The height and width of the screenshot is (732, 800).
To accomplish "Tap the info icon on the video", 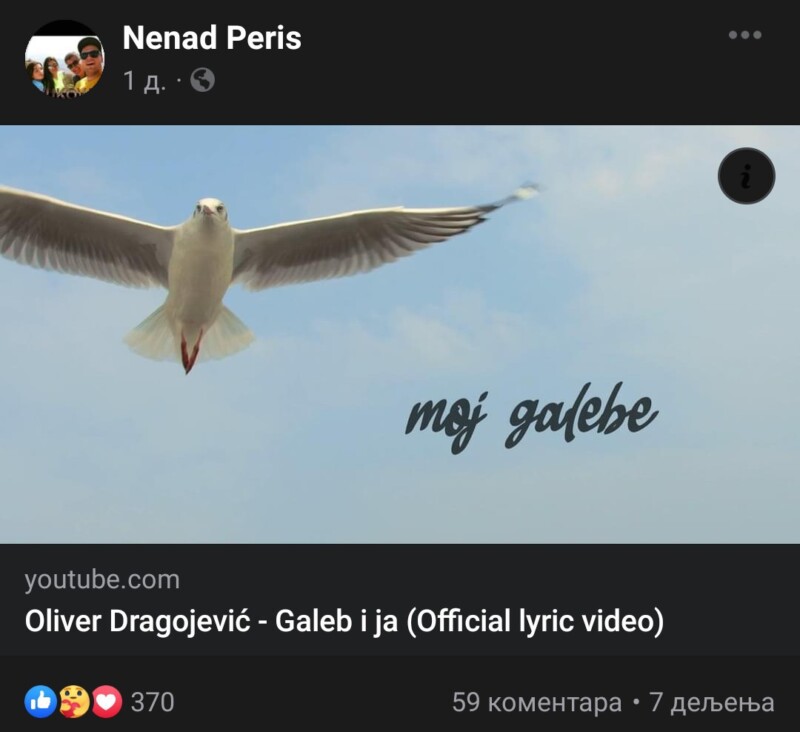I will click(746, 177).
